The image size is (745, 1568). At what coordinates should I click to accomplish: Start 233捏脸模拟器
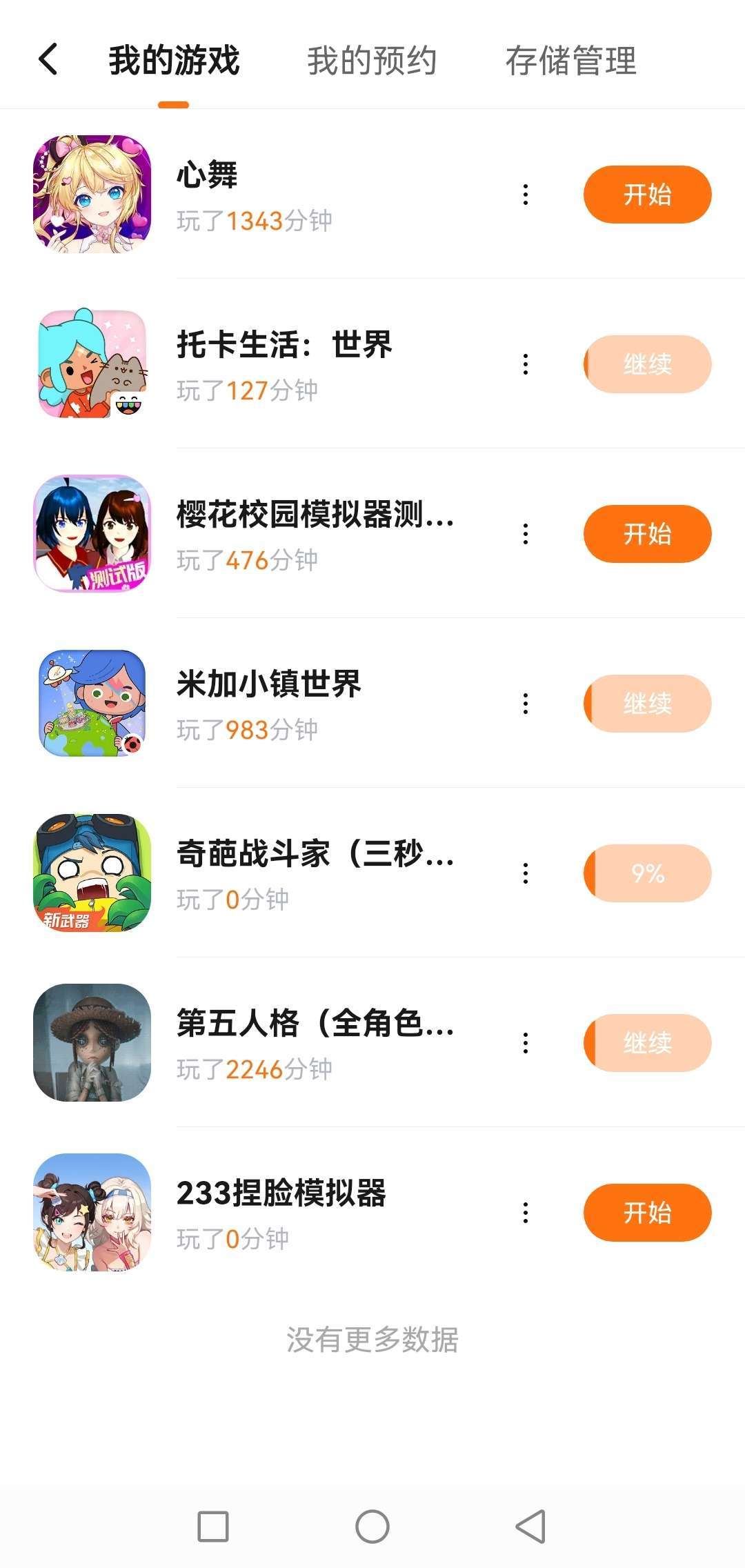[647, 1213]
